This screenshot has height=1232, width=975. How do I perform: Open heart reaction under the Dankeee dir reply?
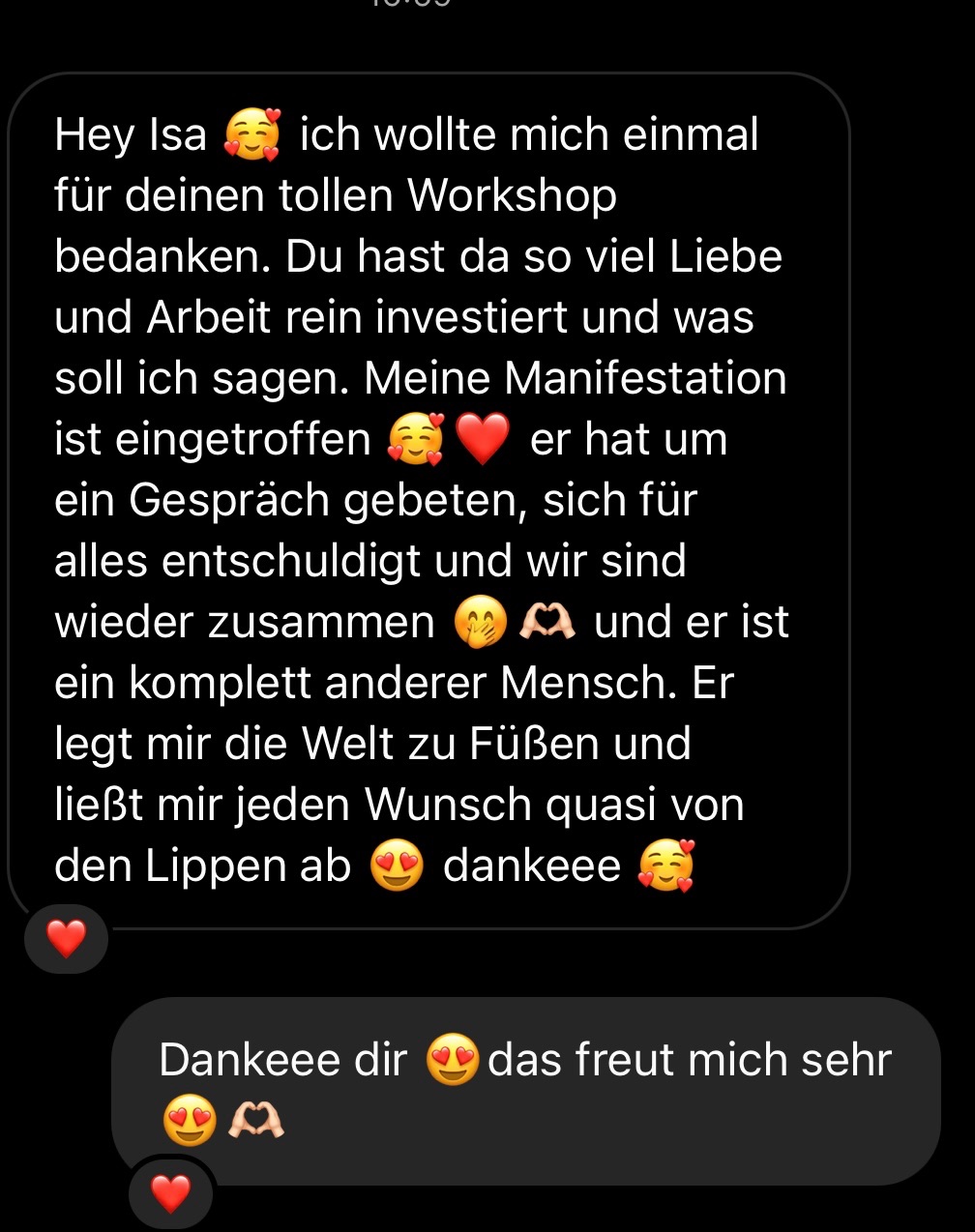pos(171,1193)
